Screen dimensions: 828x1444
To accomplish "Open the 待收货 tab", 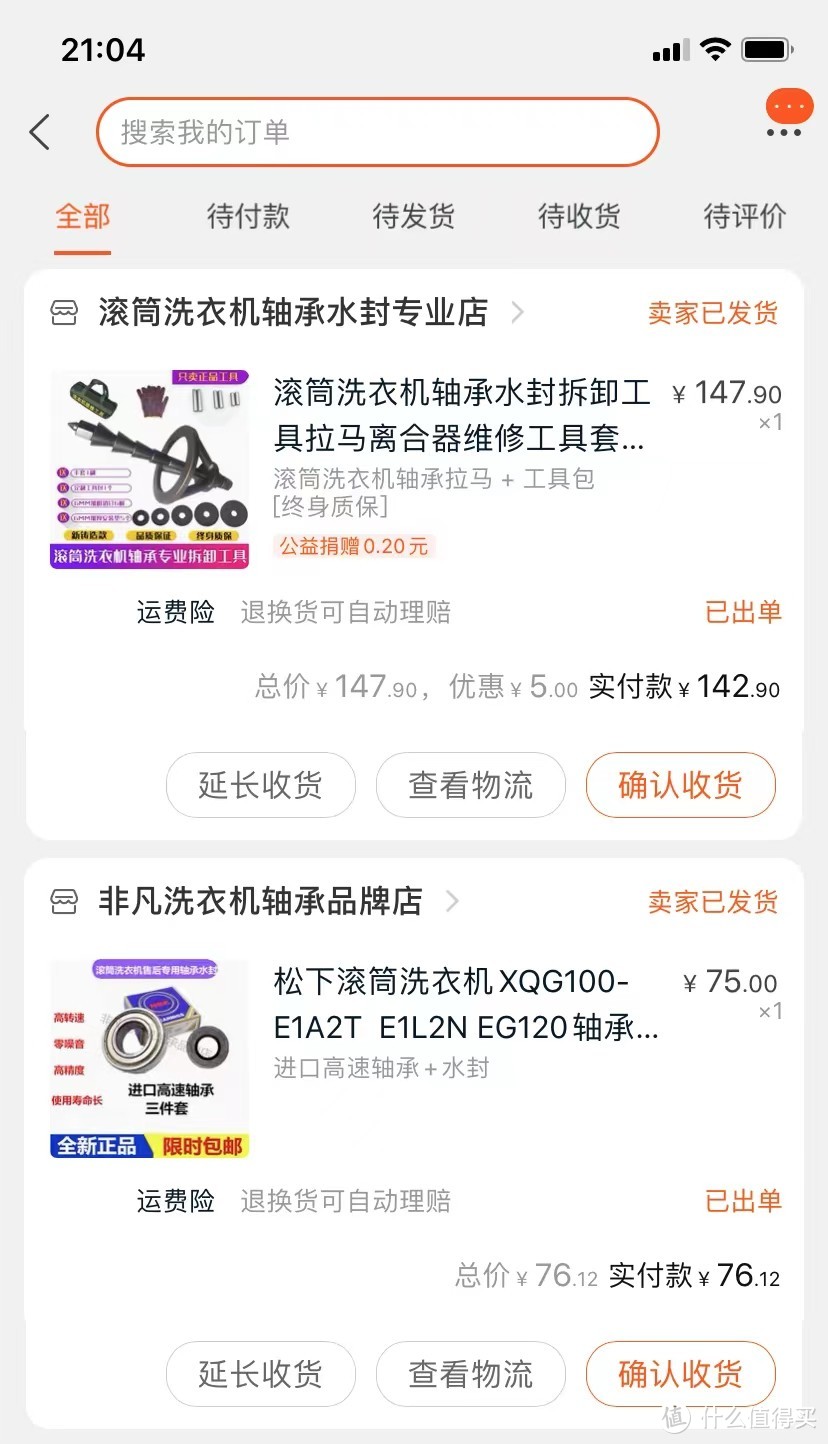I will (578, 217).
